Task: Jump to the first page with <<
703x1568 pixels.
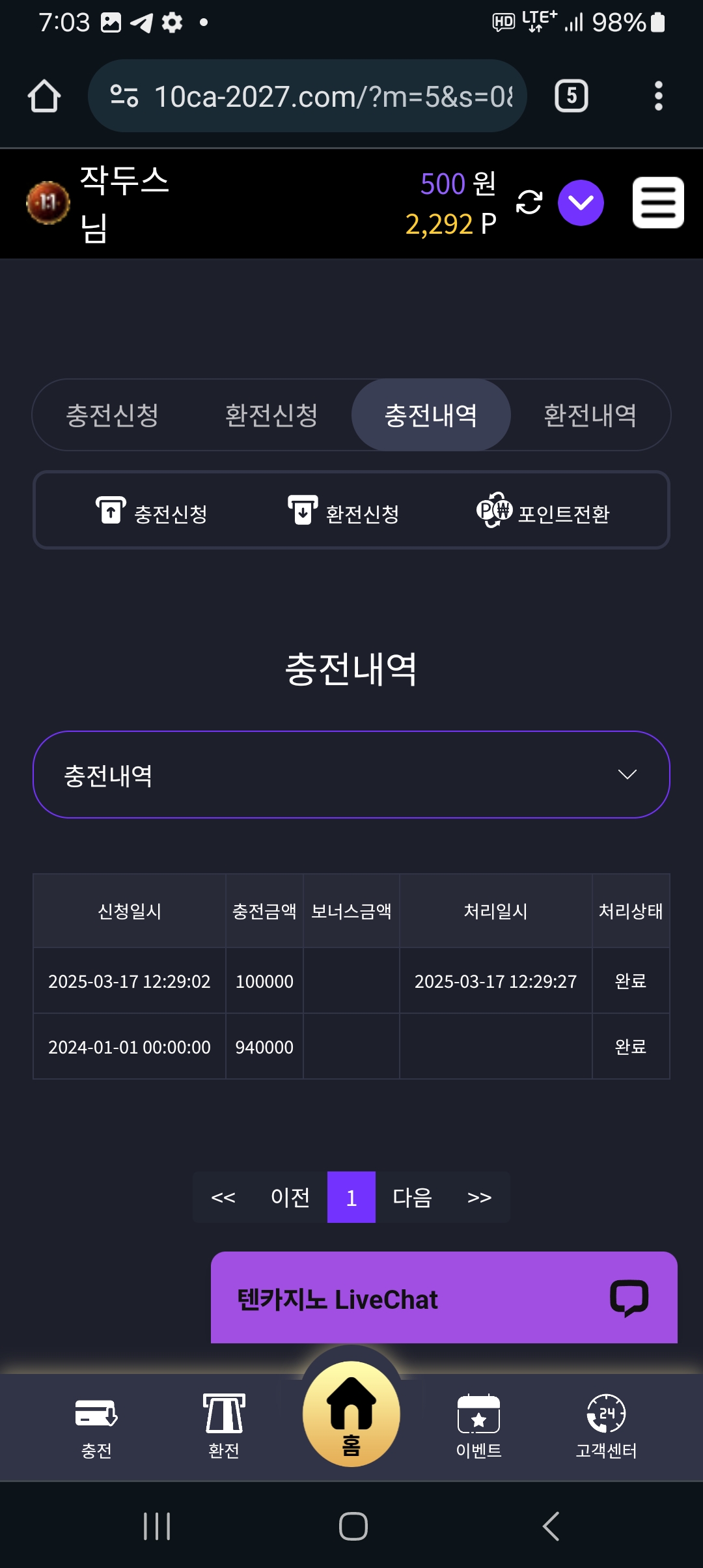Action: tap(223, 1197)
